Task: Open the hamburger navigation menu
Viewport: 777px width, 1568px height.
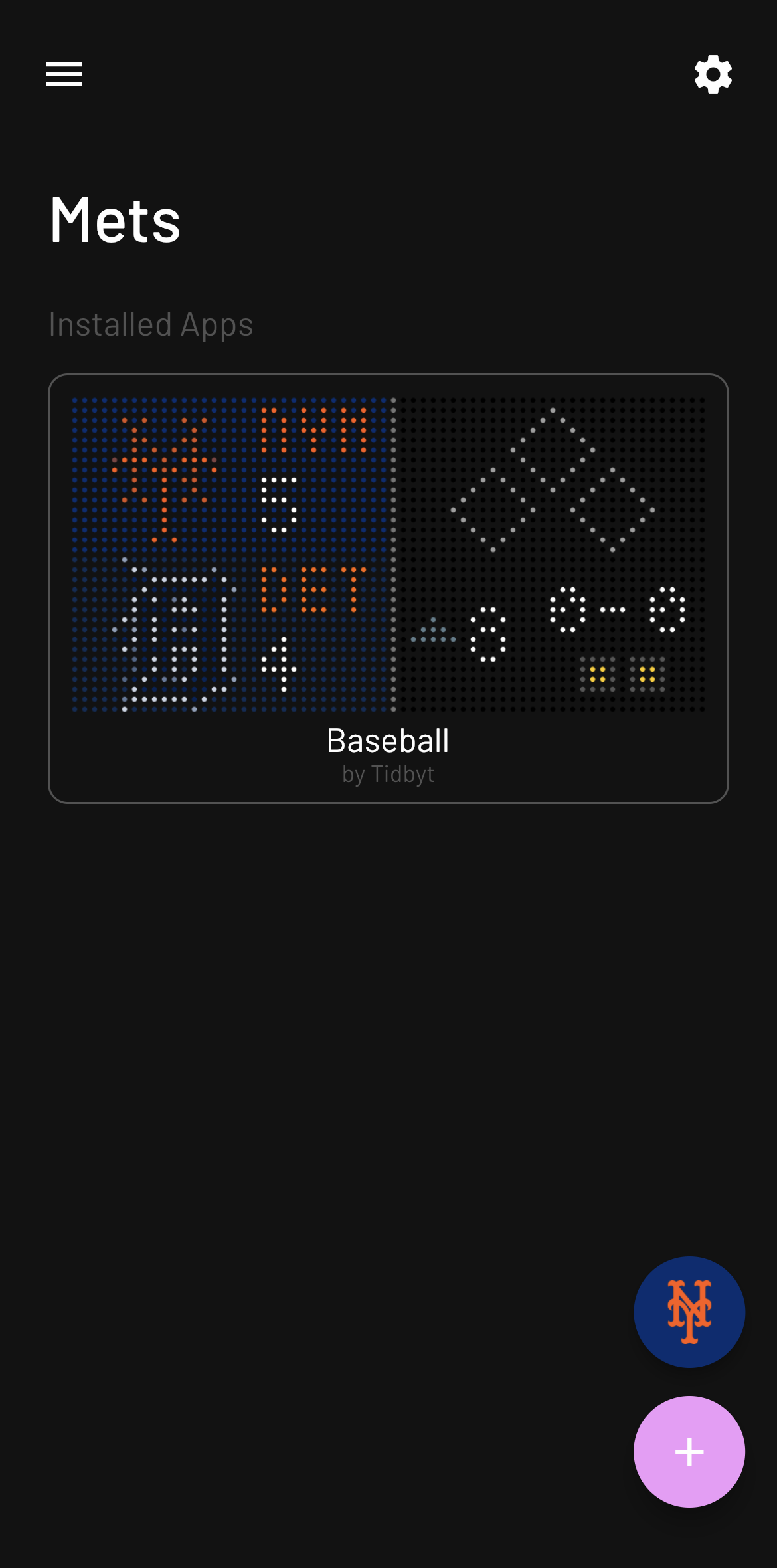Action: coord(64,74)
